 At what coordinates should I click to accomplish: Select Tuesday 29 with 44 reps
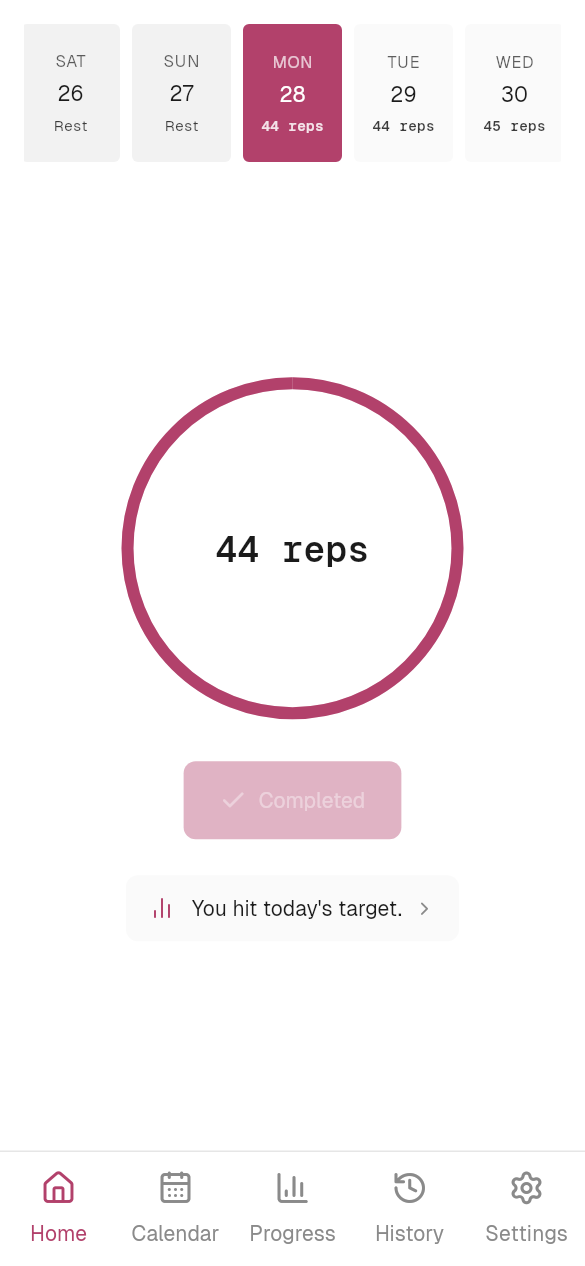tap(403, 93)
